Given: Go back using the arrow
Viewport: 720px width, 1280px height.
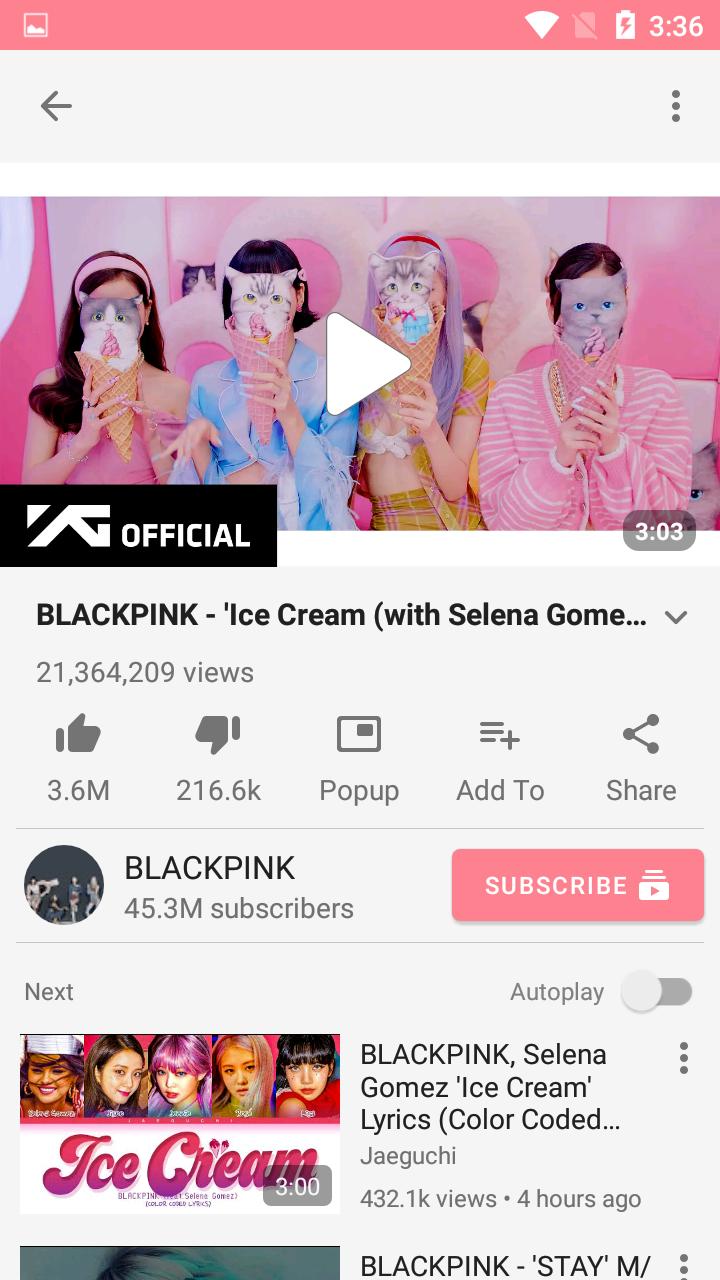Looking at the screenshot, I should click(56, 106).
